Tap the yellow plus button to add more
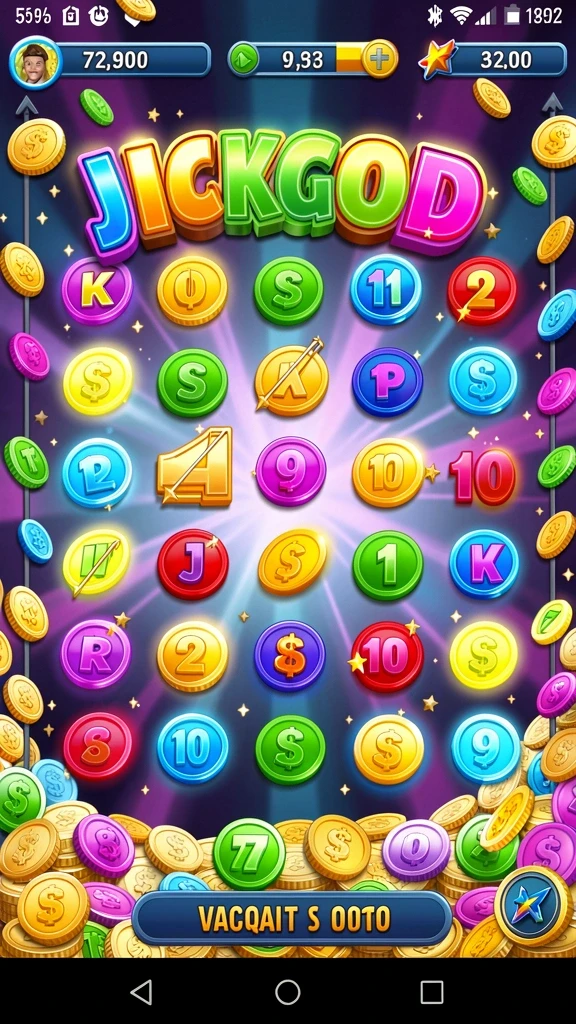Screen dimensions: 576x1024 (x=379, y=59)
